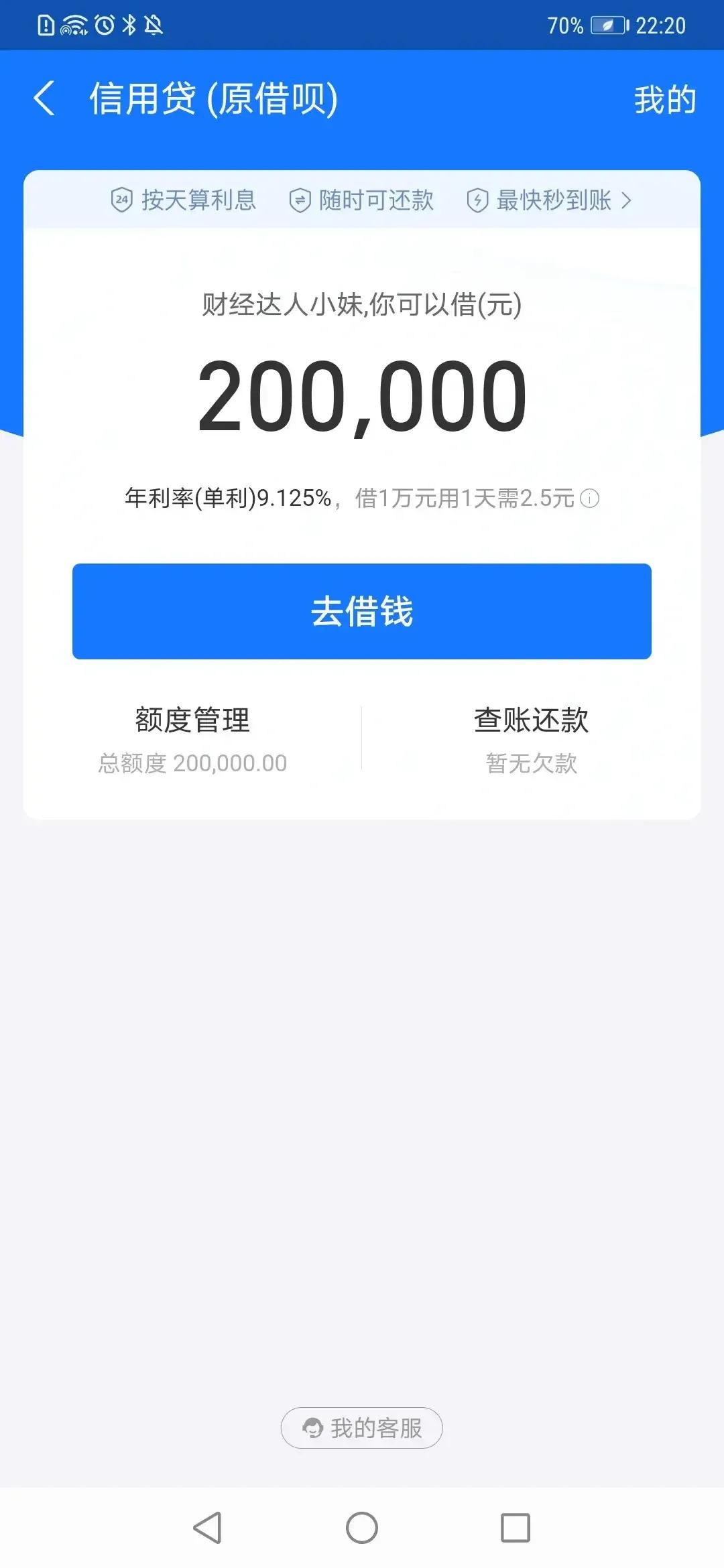
Task: View interest rate info icon details
Action: 589,499
